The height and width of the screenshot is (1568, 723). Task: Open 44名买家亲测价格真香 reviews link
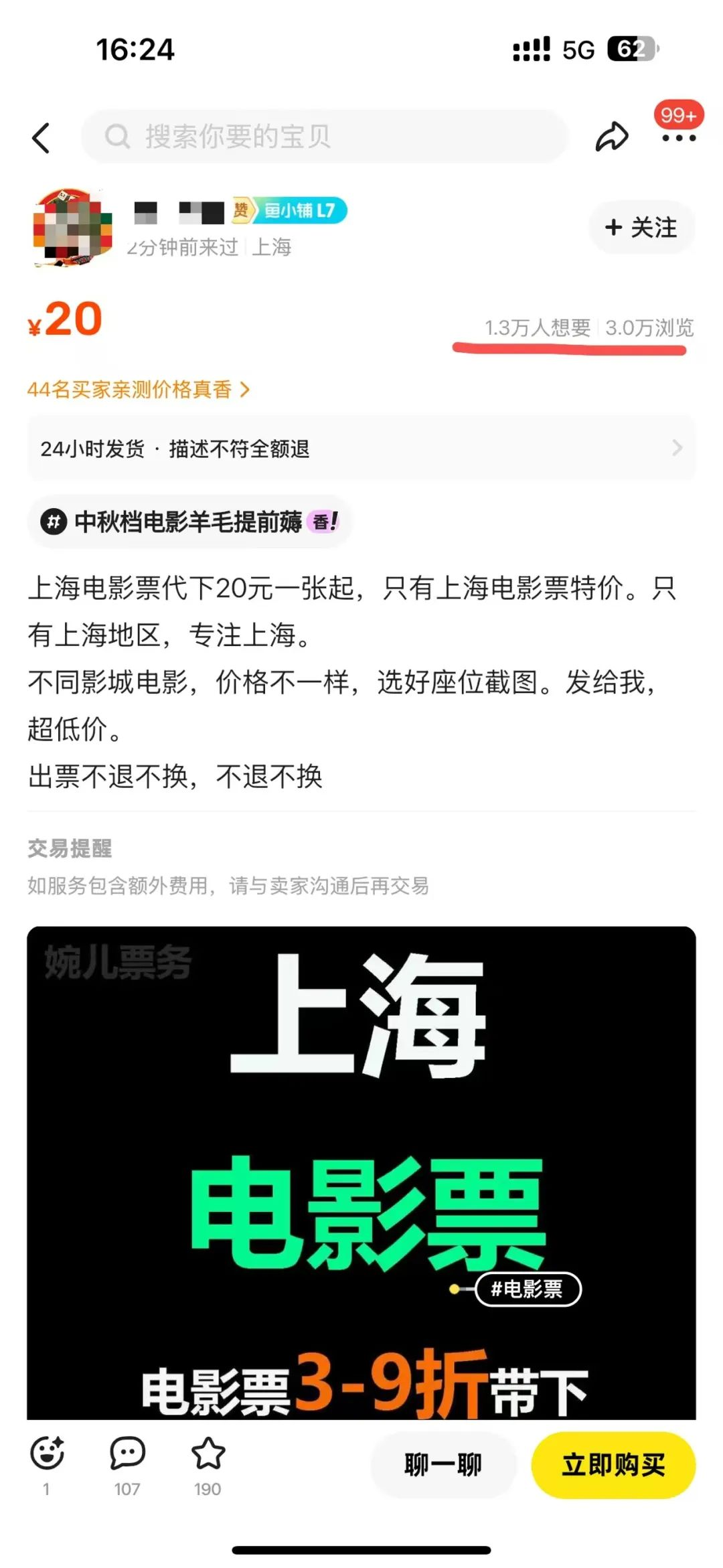tap(138, 390)
